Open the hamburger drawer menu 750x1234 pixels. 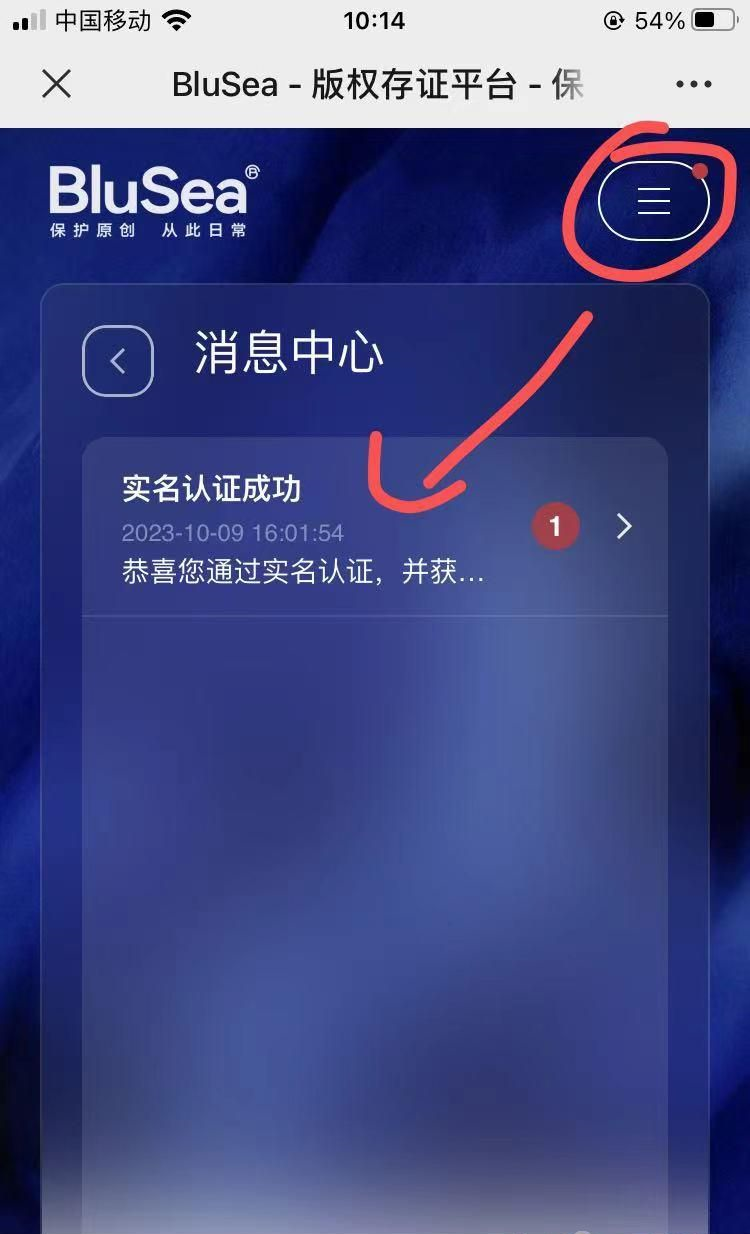tap(654, 201)
